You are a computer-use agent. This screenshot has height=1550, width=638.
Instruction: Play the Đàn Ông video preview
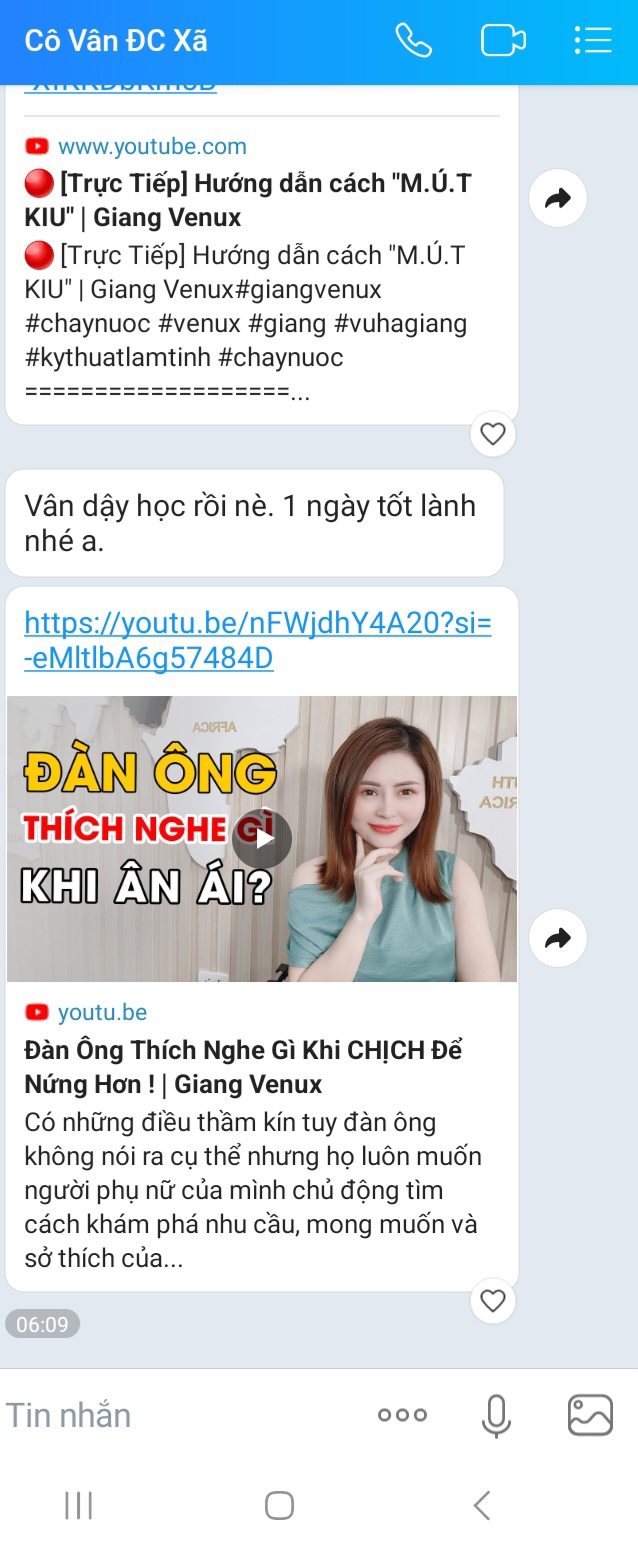(x=262, y=838)
